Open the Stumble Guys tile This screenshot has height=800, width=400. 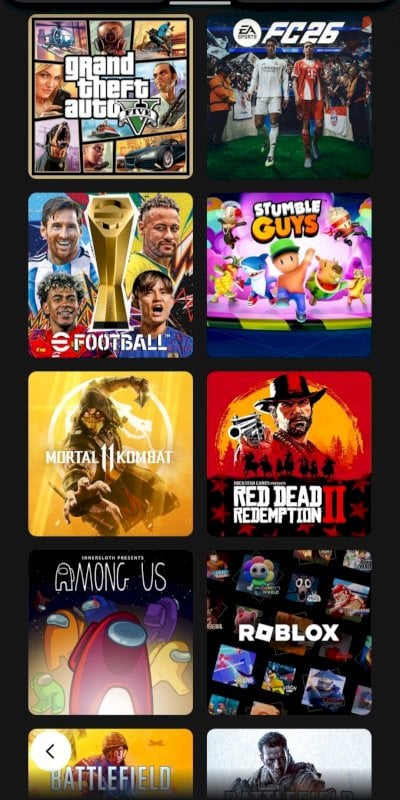pos(289,275)
